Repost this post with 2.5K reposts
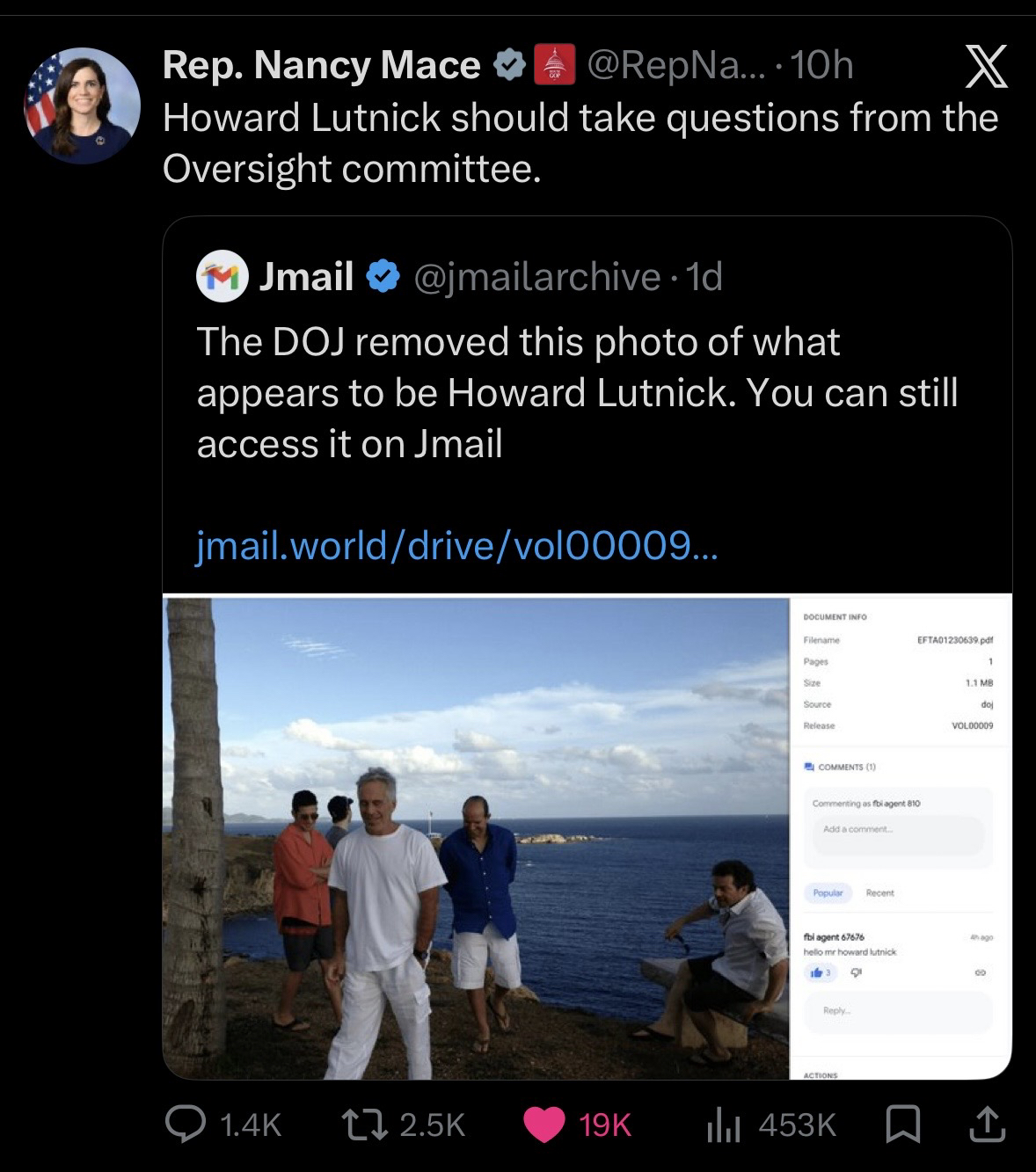Screen dimensions: 1036x1172 pos(363,1125)
